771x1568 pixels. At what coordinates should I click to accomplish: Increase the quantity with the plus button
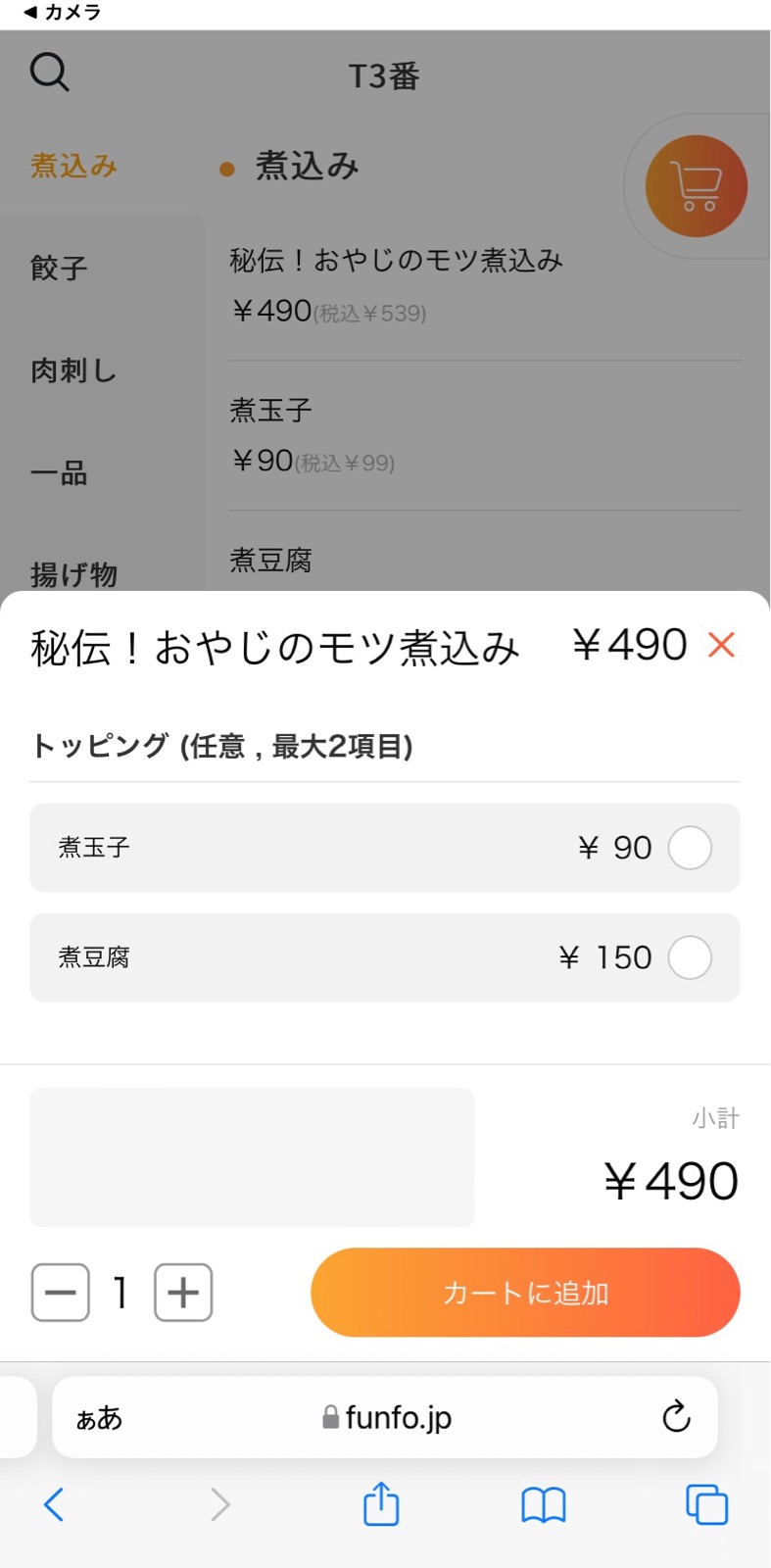pyautogui.click(x=183, y=1293)
